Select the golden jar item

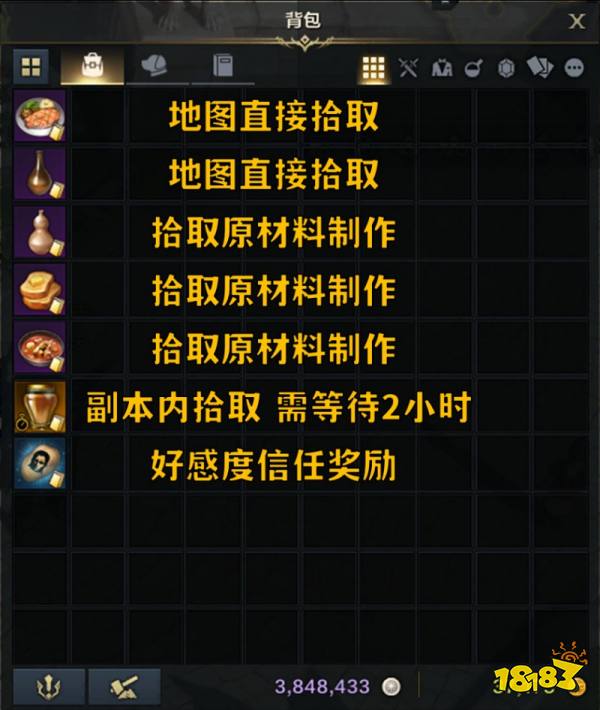click(x=41, y=406)
